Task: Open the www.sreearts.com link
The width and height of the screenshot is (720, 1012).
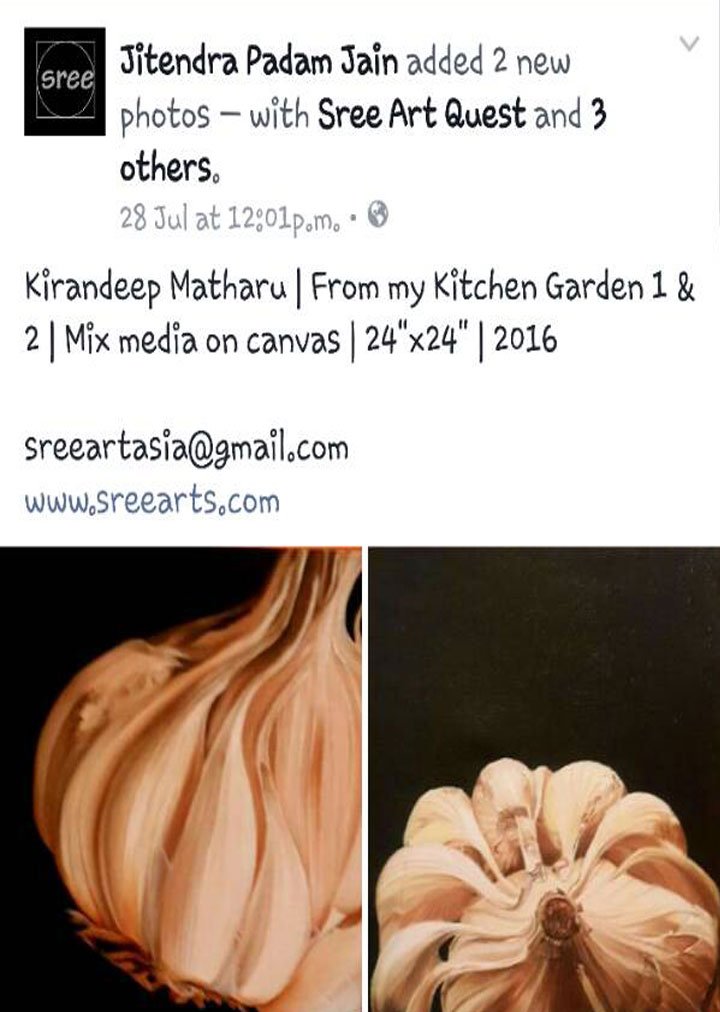Action: 151,500
